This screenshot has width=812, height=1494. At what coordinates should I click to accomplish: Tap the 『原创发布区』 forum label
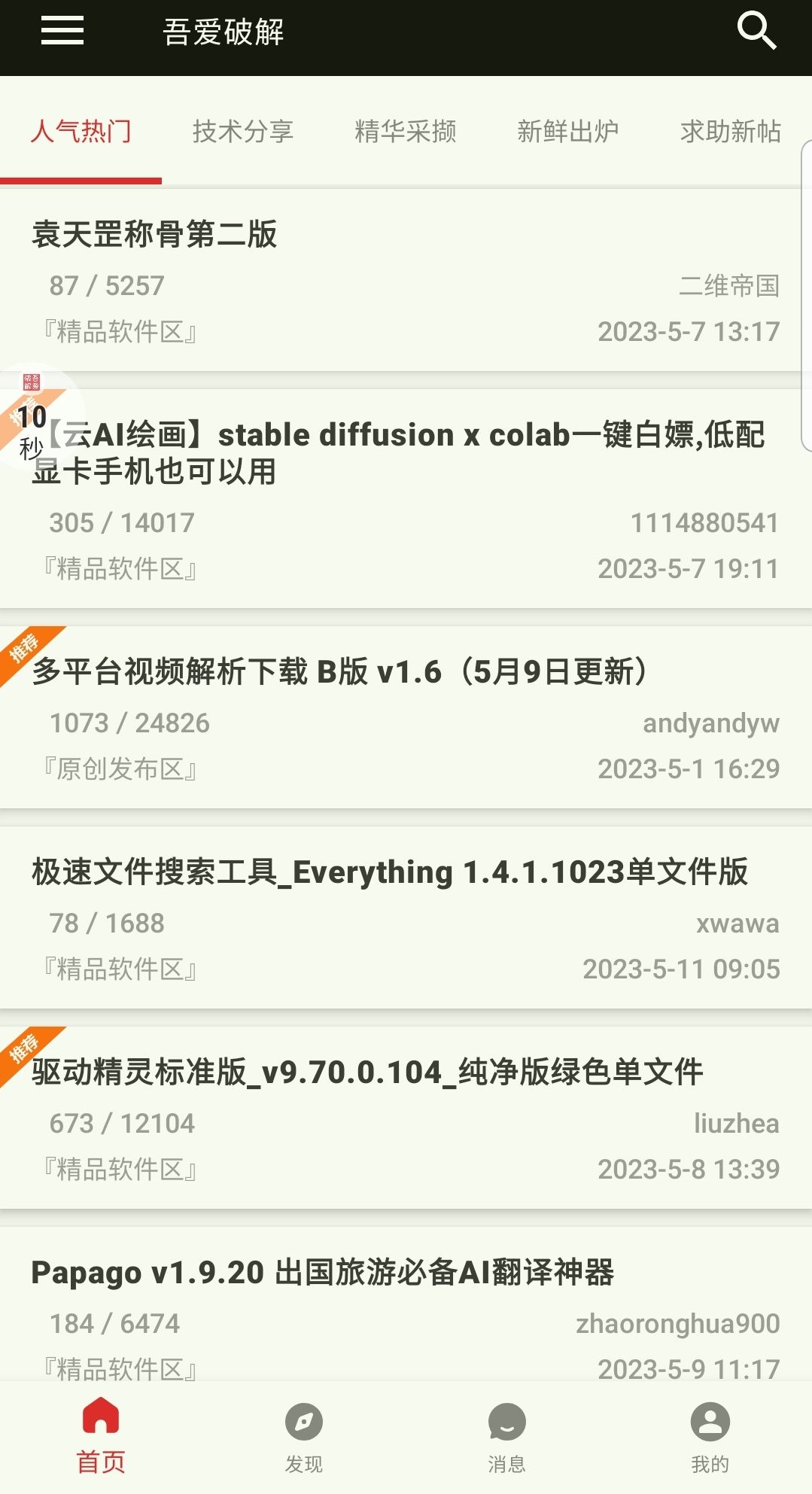click(119, 769)
